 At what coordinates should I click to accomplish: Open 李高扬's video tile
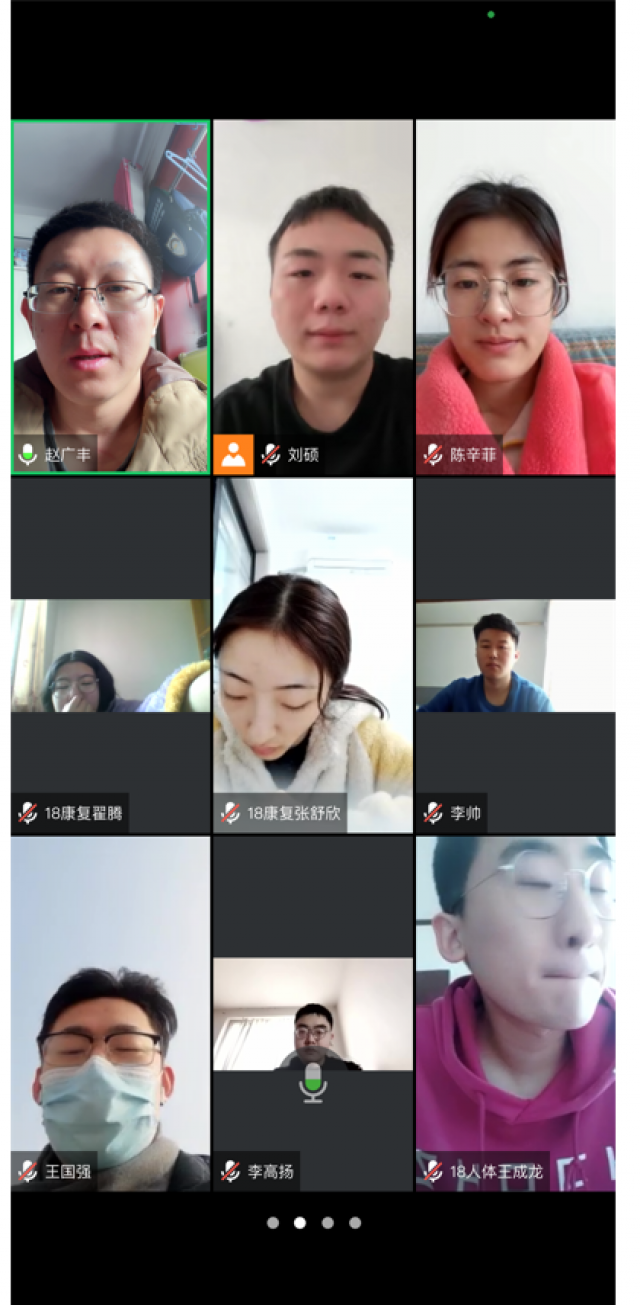[313, 1013]
